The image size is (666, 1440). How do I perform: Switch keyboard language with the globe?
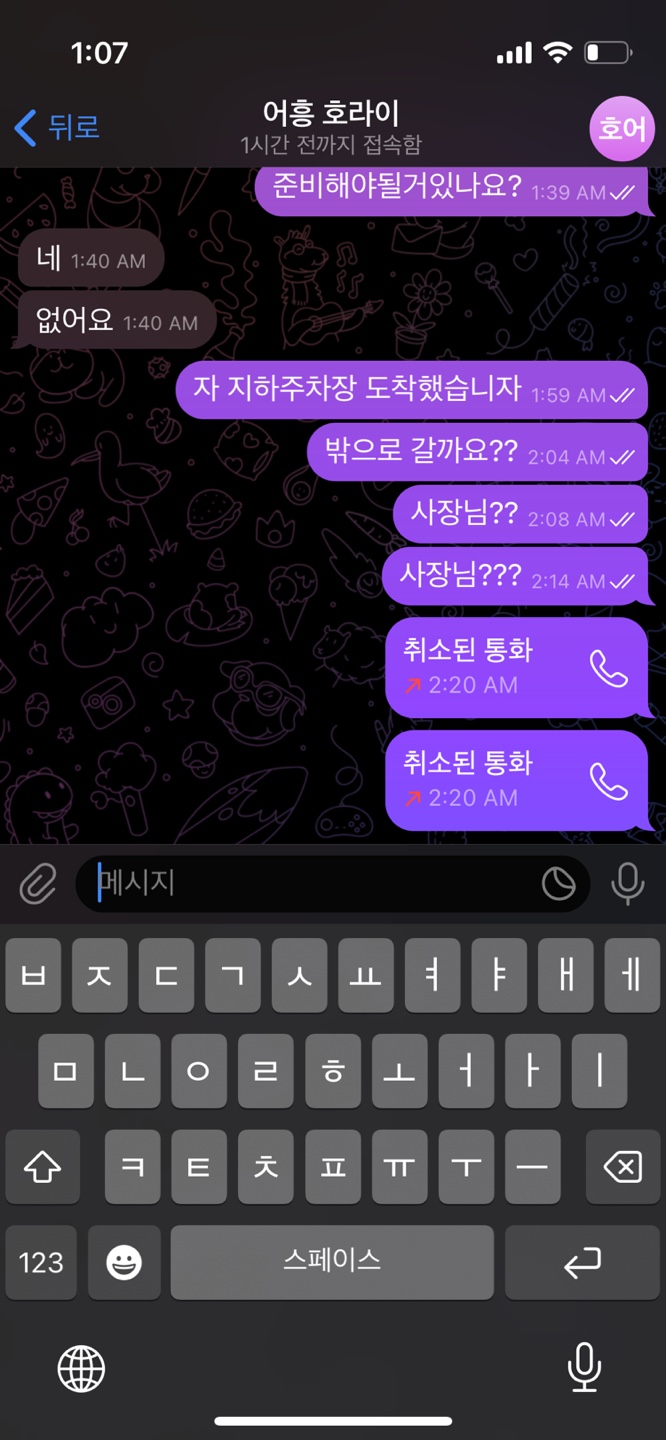point(82,1367)
